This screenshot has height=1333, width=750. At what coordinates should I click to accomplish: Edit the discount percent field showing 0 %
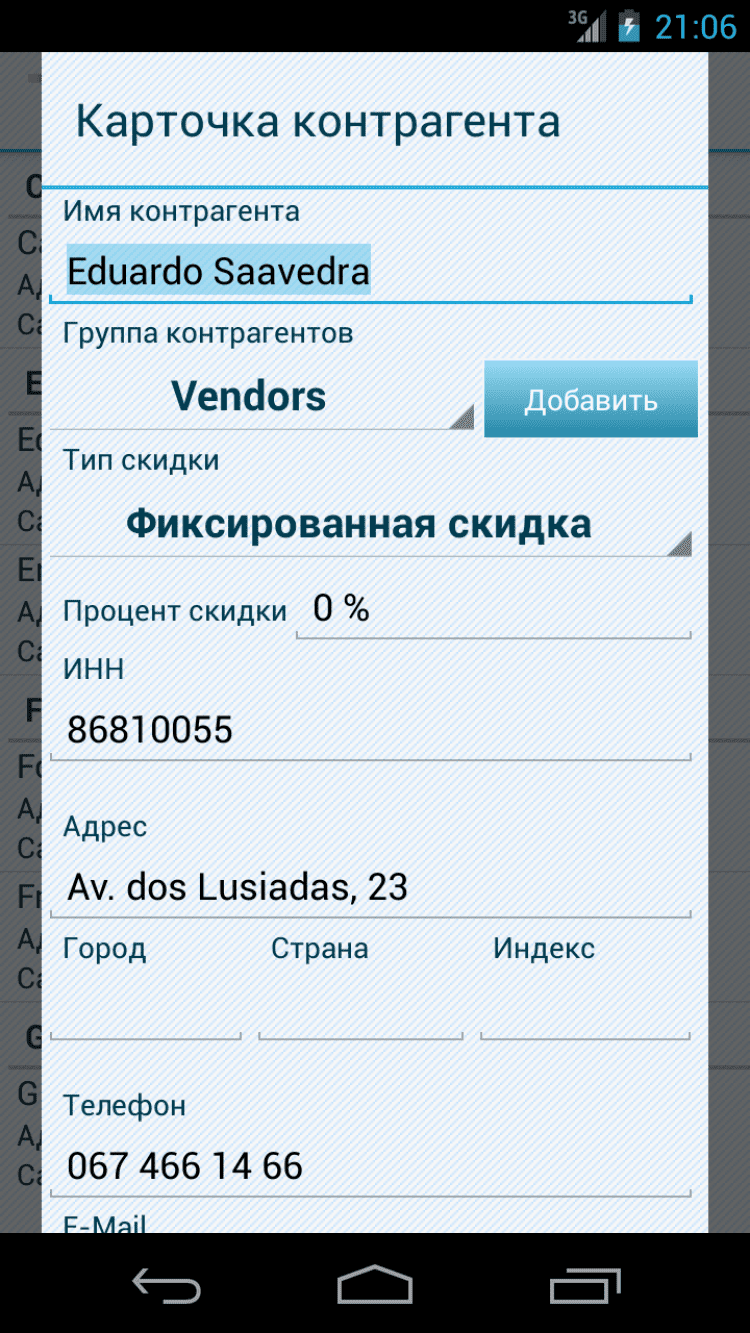(x=492, y=609)
